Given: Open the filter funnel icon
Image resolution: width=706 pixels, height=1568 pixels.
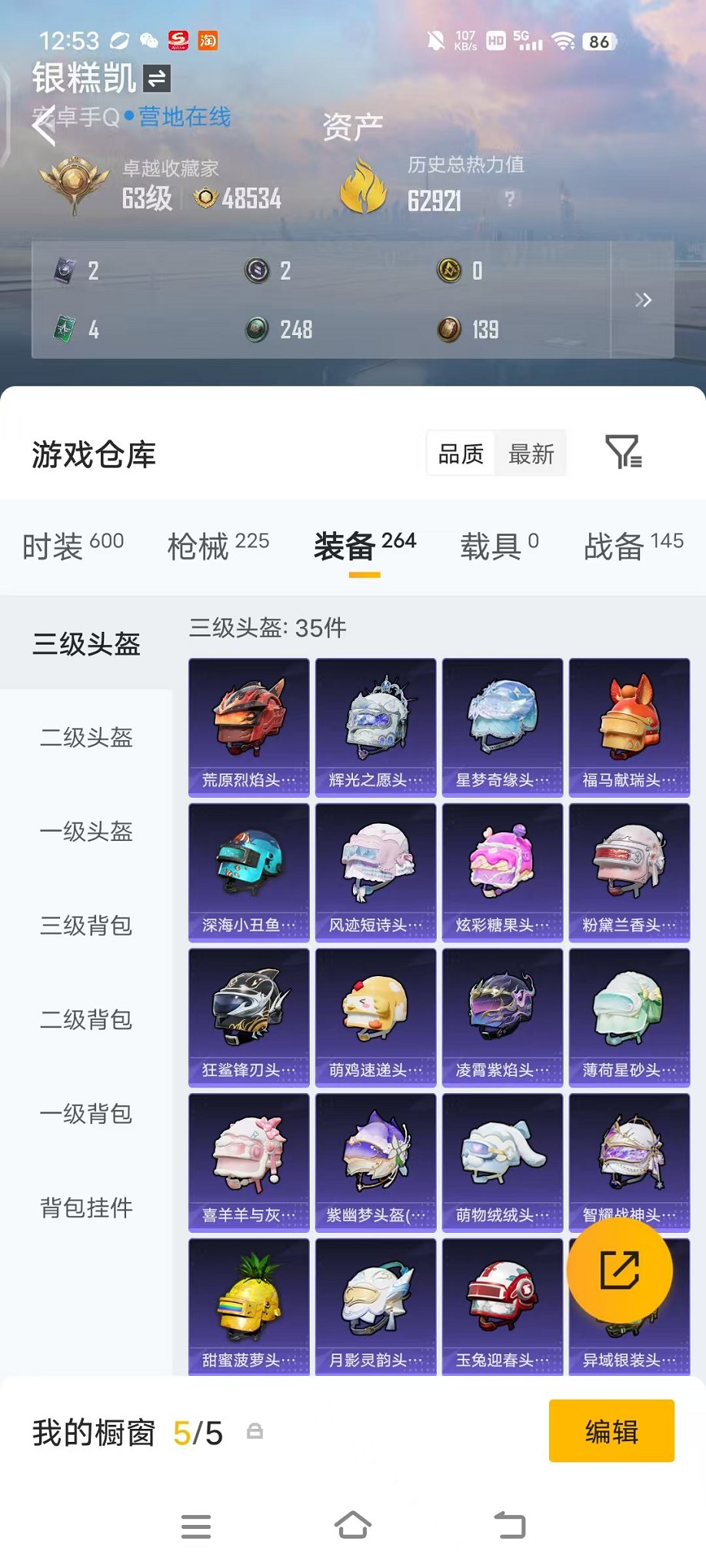Looking at the screenshot, I should click(624, 453).
